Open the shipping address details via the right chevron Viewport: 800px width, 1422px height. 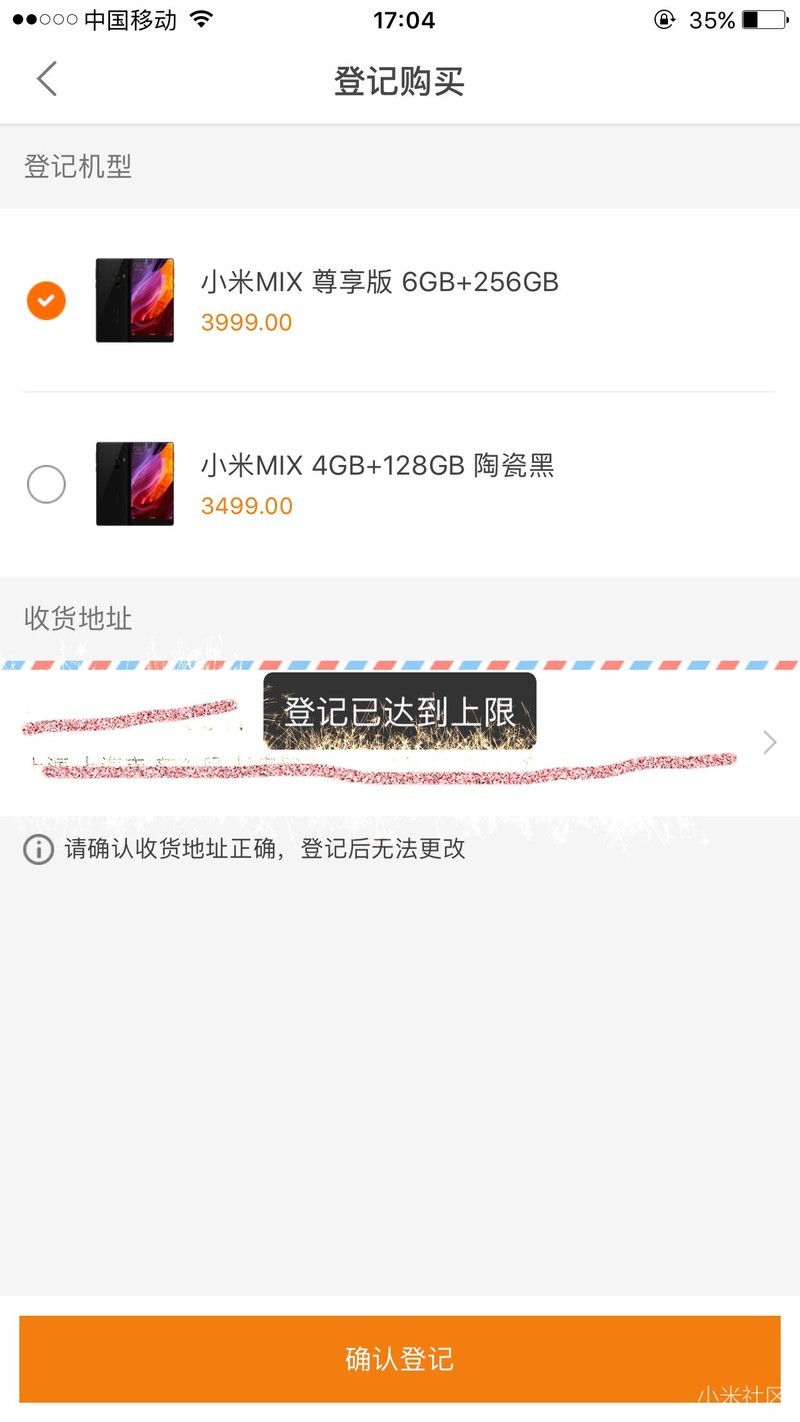click(x=769, y=741)
